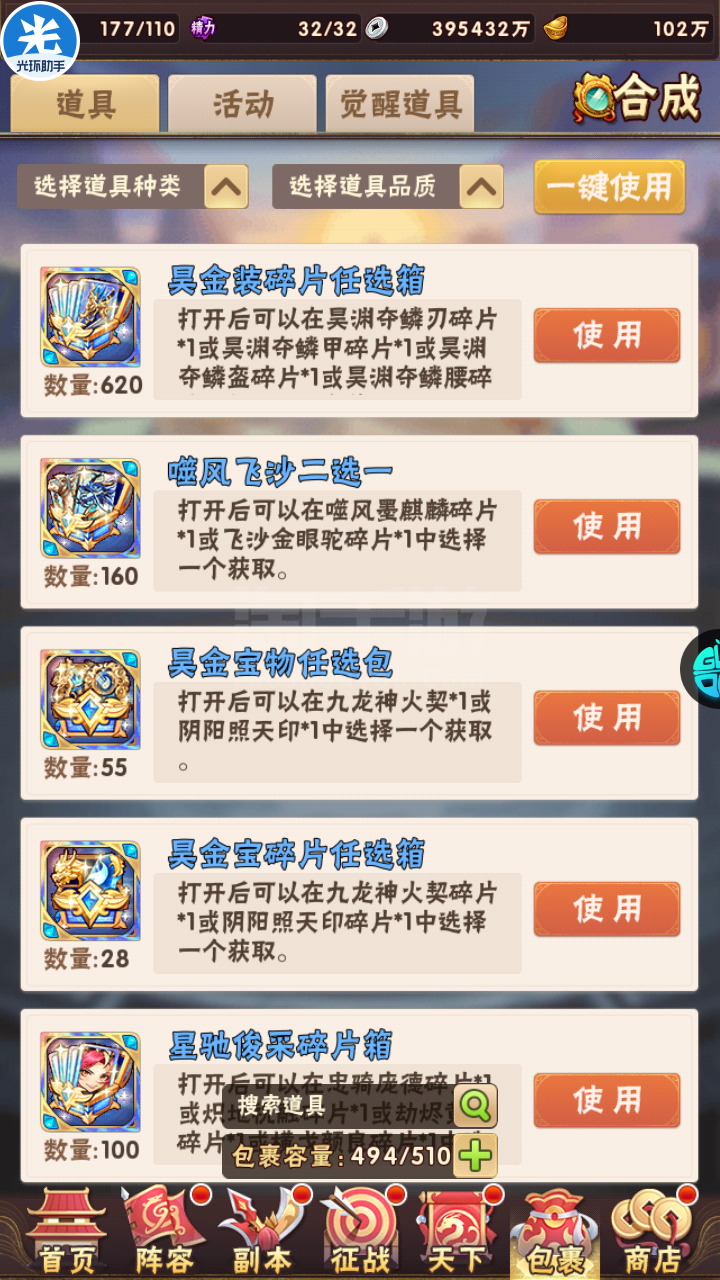Use the 昊金宝碎片任选箱 item

[x=607, y=909]
